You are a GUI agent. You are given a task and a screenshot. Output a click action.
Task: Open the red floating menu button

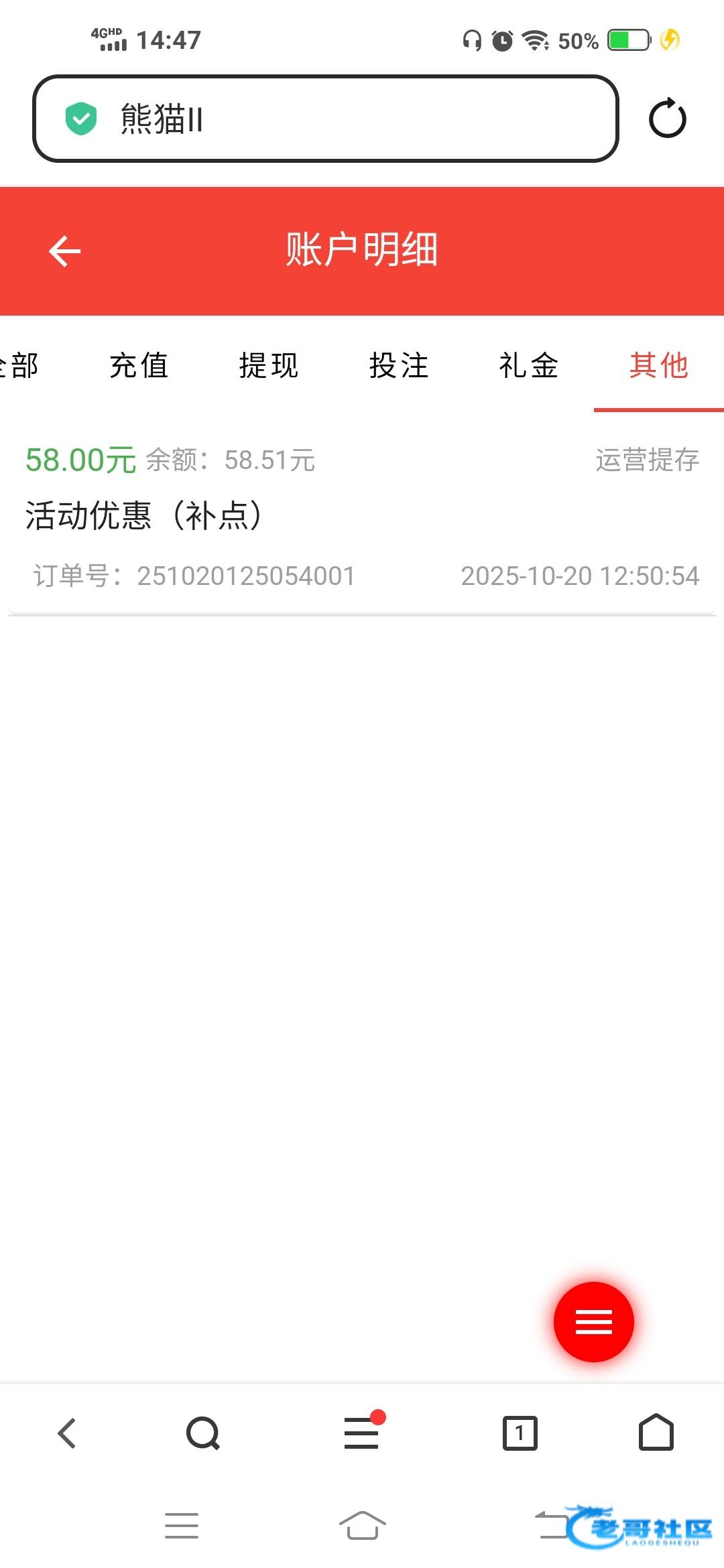[x=593, y=1322]
